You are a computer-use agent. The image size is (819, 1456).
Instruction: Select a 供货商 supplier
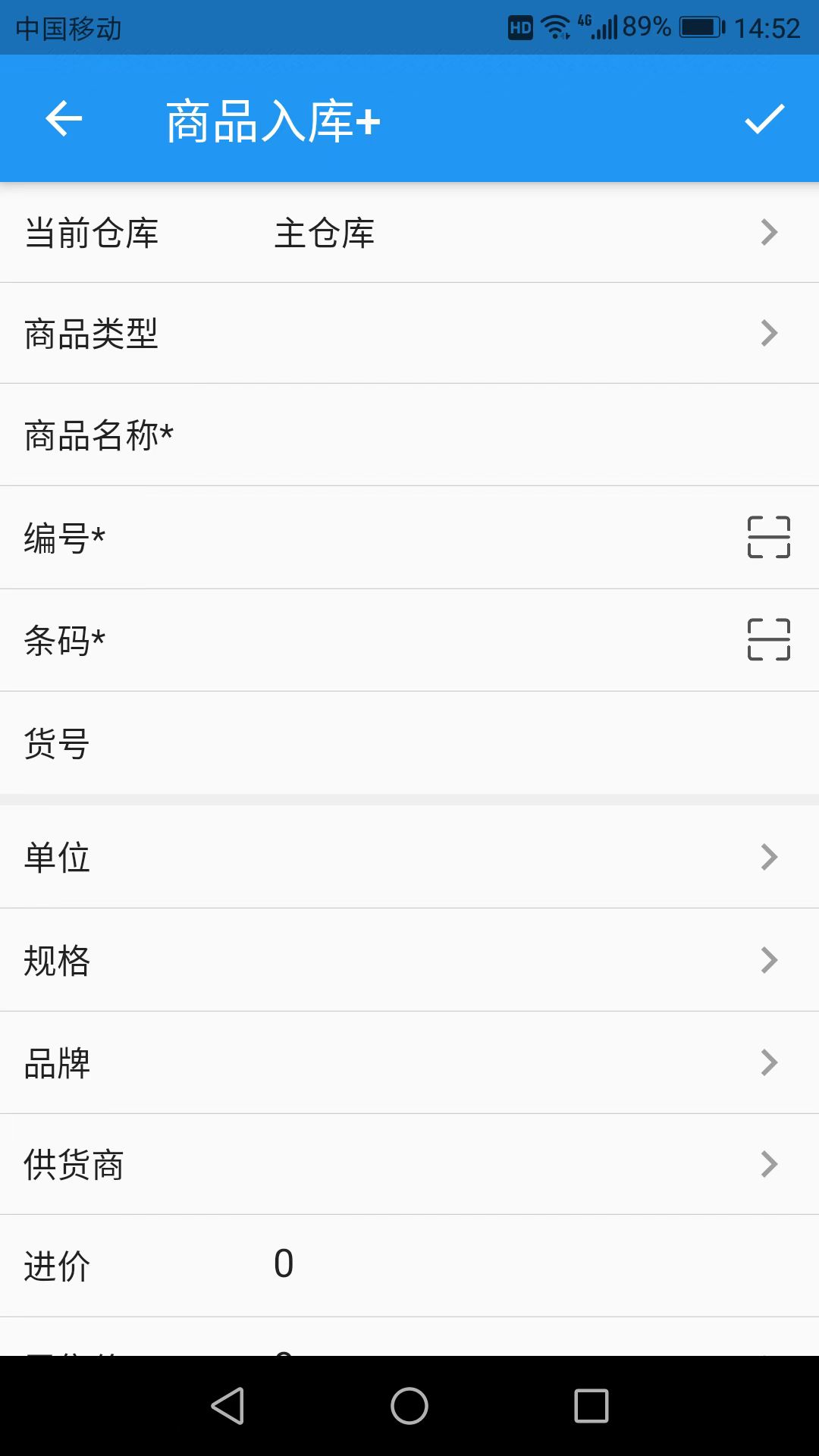[x=409, y=1164]
